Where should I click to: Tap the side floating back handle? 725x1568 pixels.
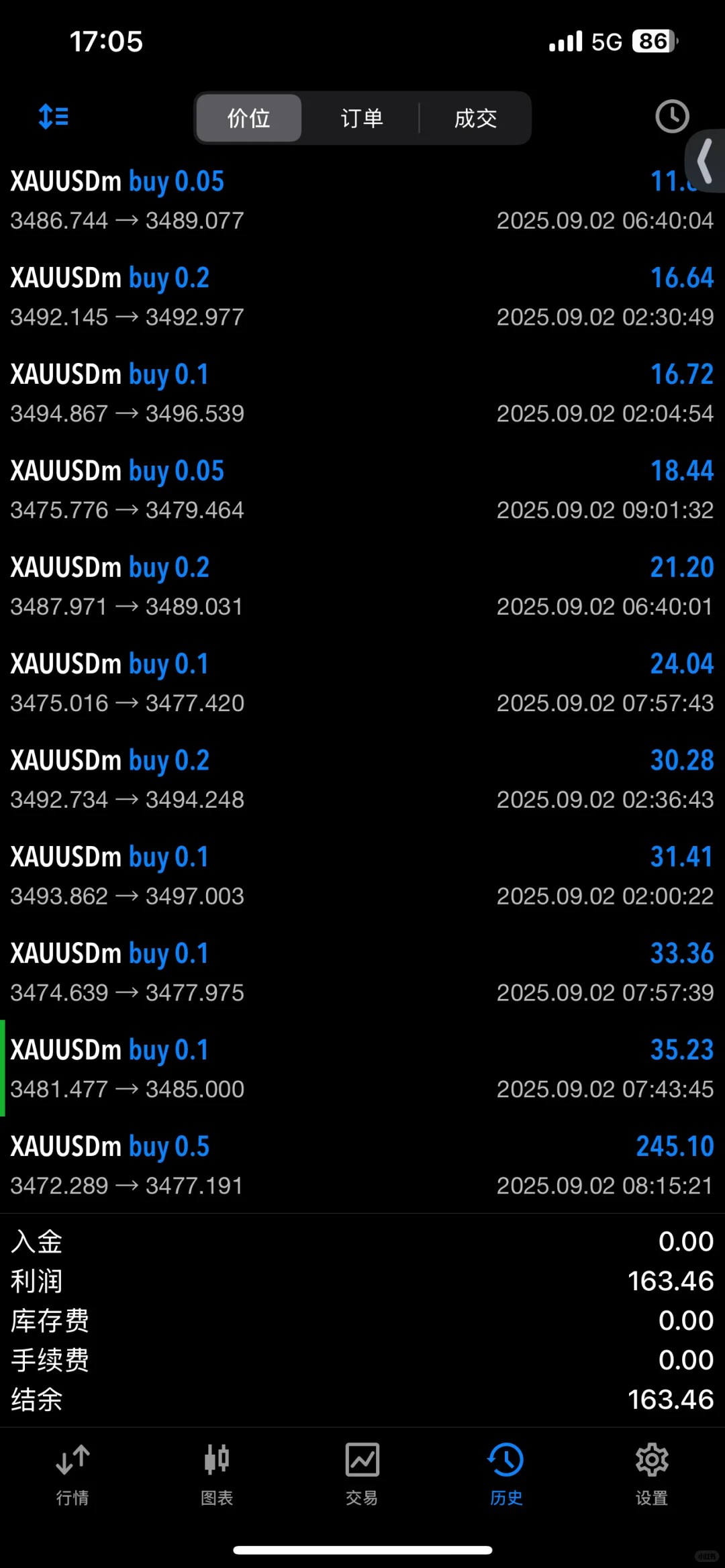coord(706,161)
